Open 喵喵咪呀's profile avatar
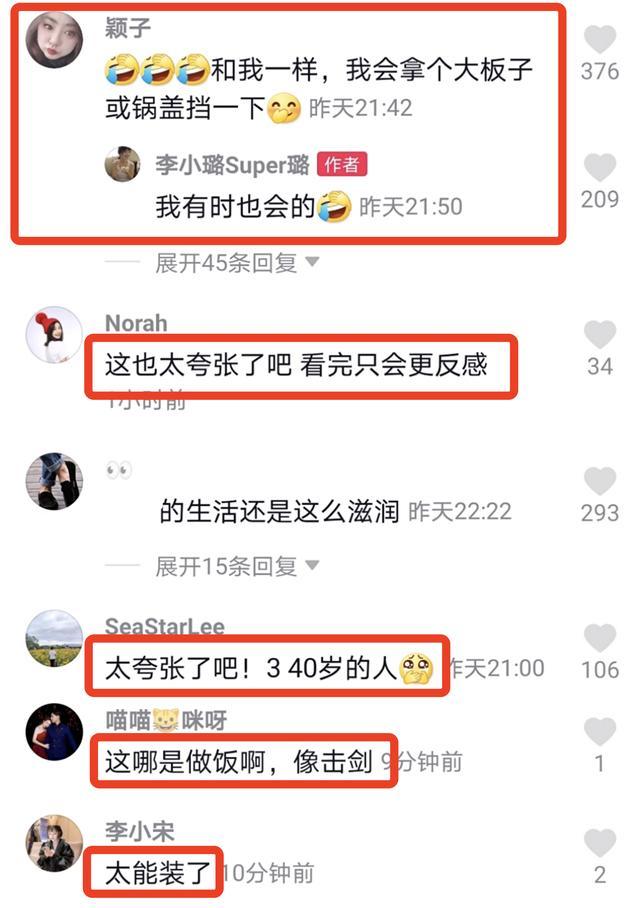640x908 pixels. tap(53, 733)
